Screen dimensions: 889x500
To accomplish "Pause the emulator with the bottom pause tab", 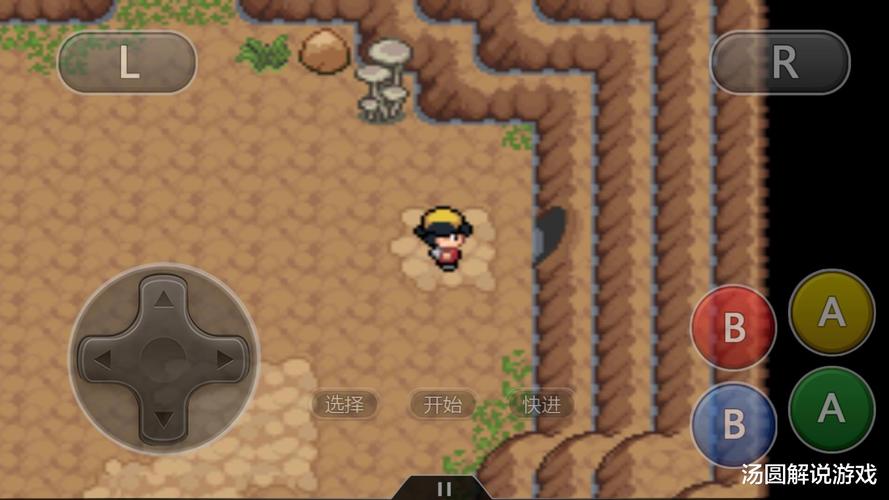I will click(x=445, y=489).
